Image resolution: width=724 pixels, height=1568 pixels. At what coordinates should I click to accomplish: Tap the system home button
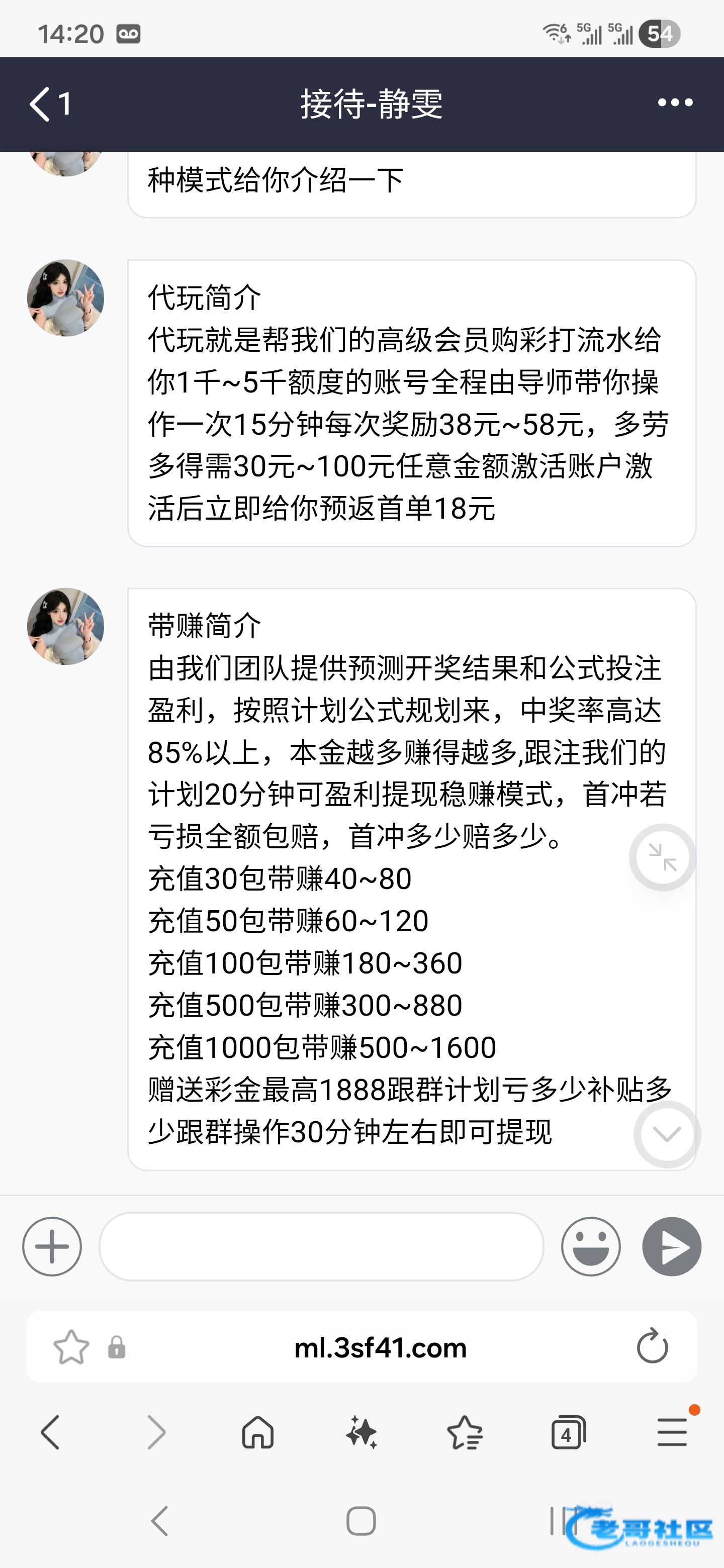361,1521
